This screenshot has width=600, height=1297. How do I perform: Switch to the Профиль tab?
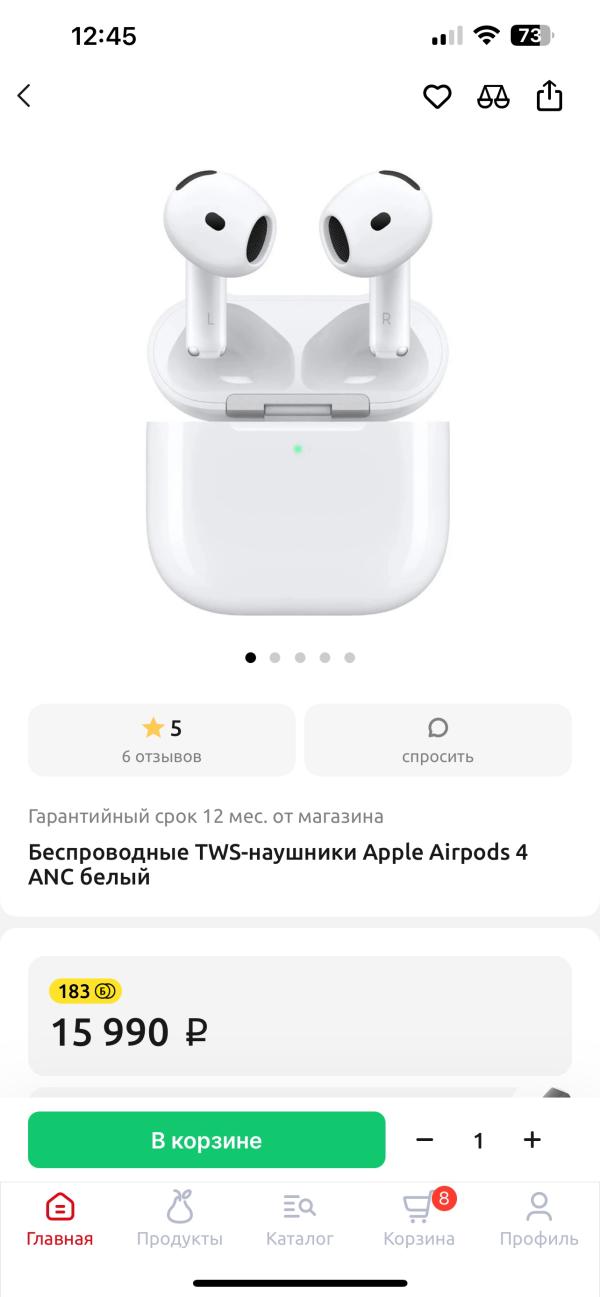coord(539,1220)
